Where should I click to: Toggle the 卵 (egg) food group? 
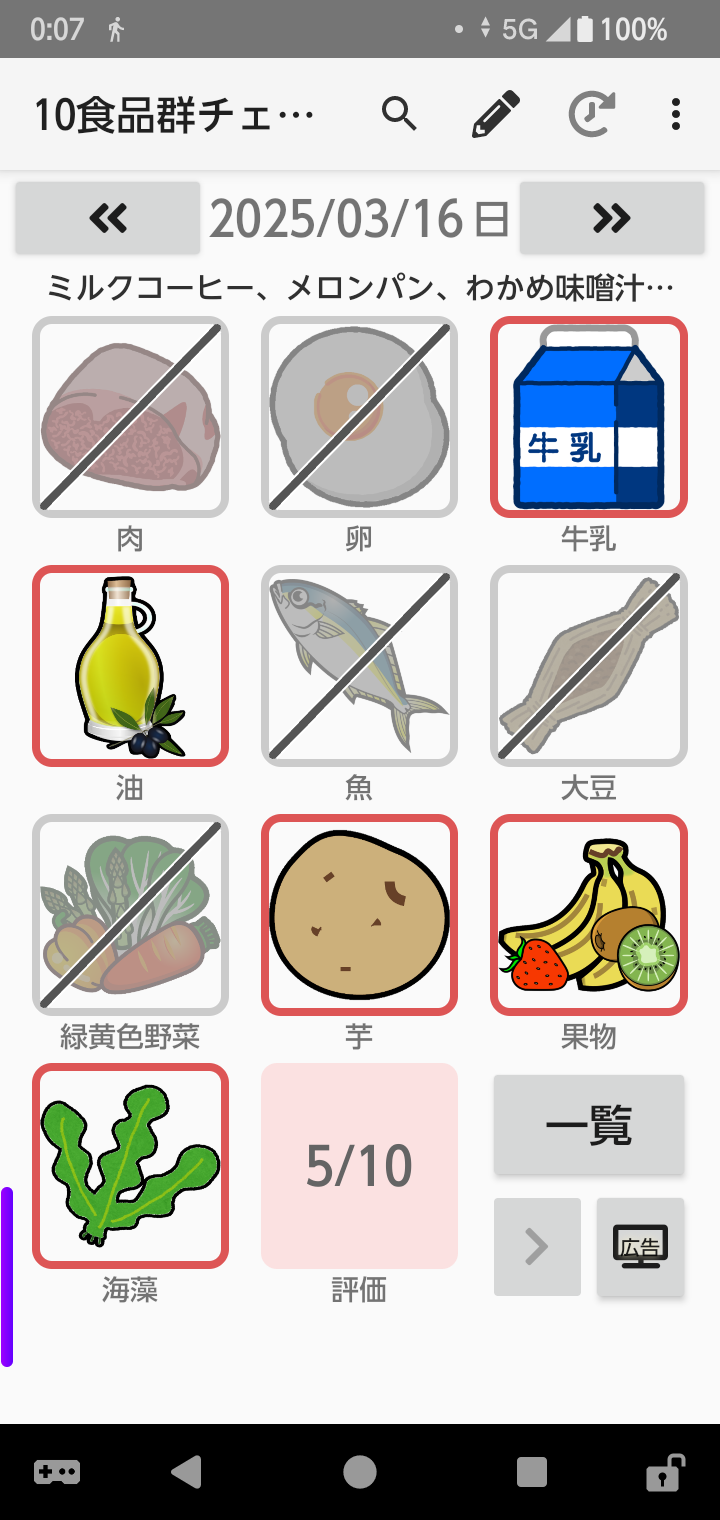point(359,417)
